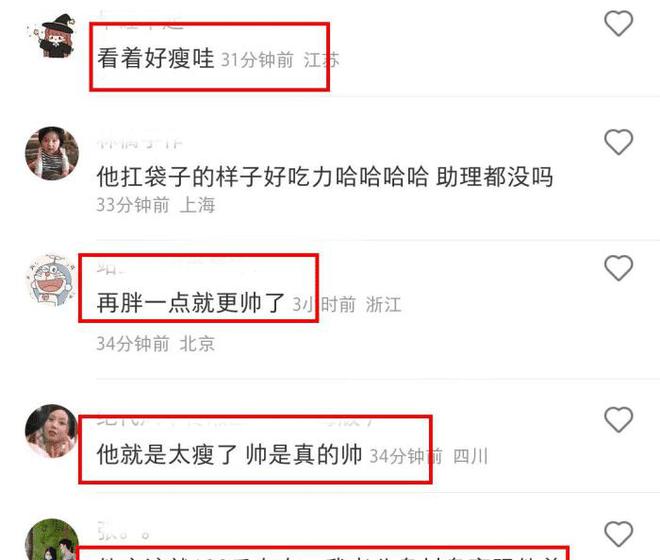660x560 pixels.
Task: Like the comment "再胖一点就更帅了"
Action: tap(619, 268)
